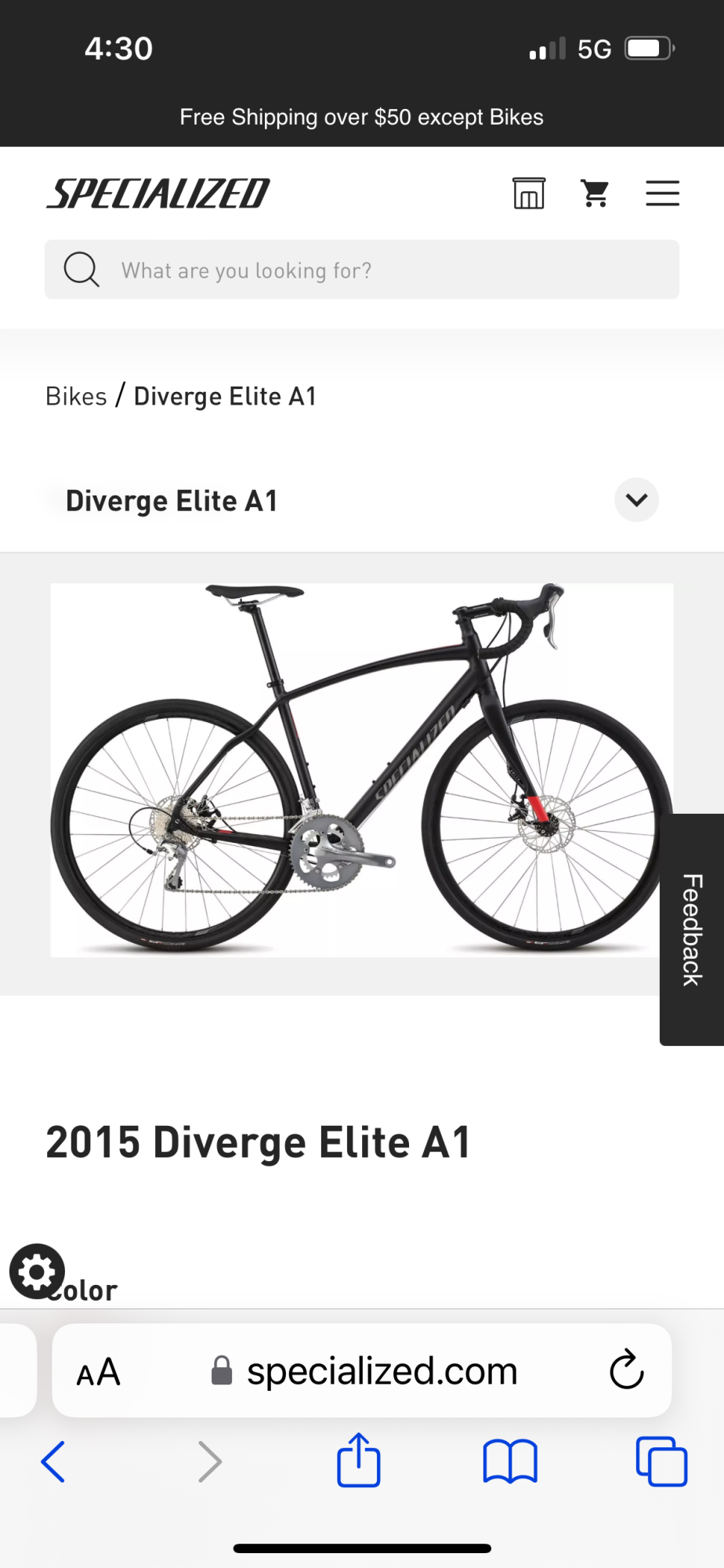Image resolution: width=724 pixels, height=1568 pixels.
Task: Open the shopping cart
Action: pos(595,193)
